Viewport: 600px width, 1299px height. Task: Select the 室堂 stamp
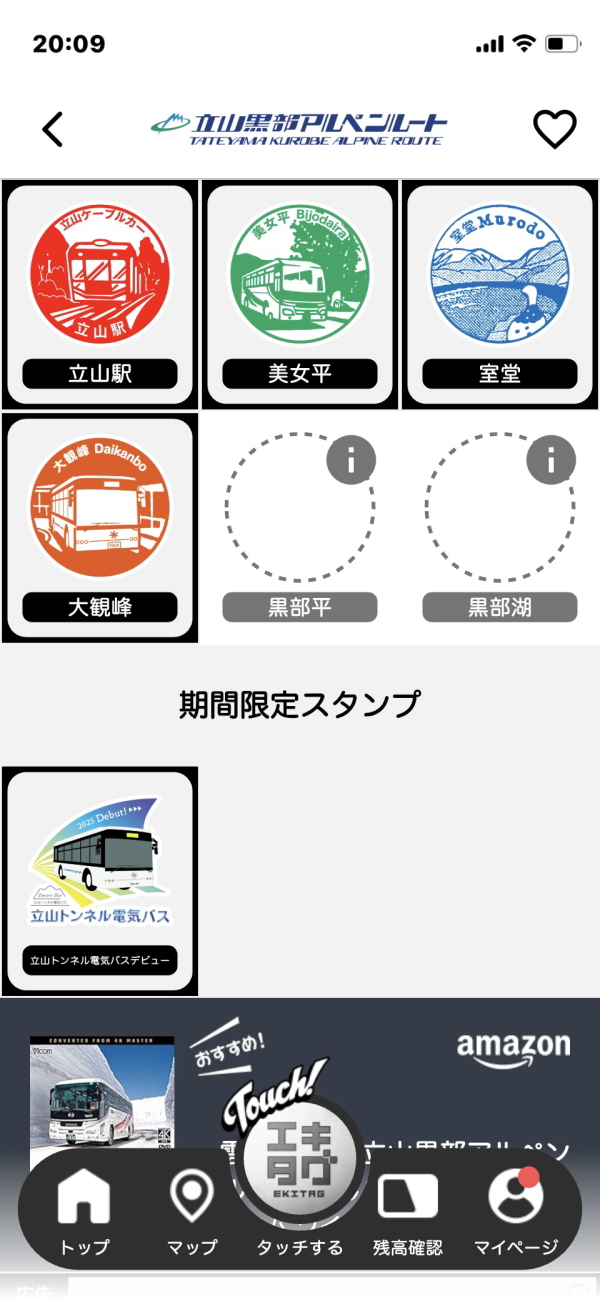click(x=500, y=295)
